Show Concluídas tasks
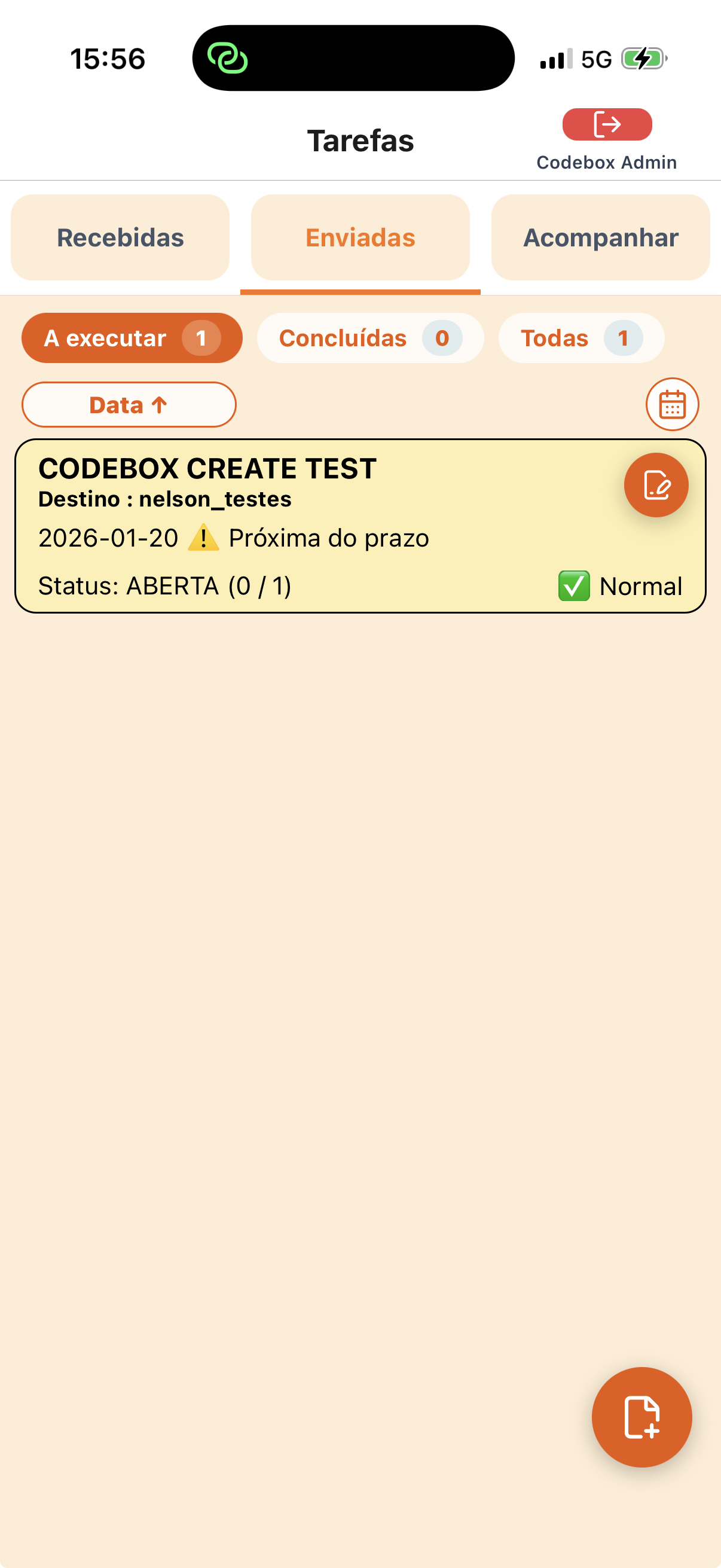Image resolution: width=721 pixels, height=1568 pixels. [370, 338]
